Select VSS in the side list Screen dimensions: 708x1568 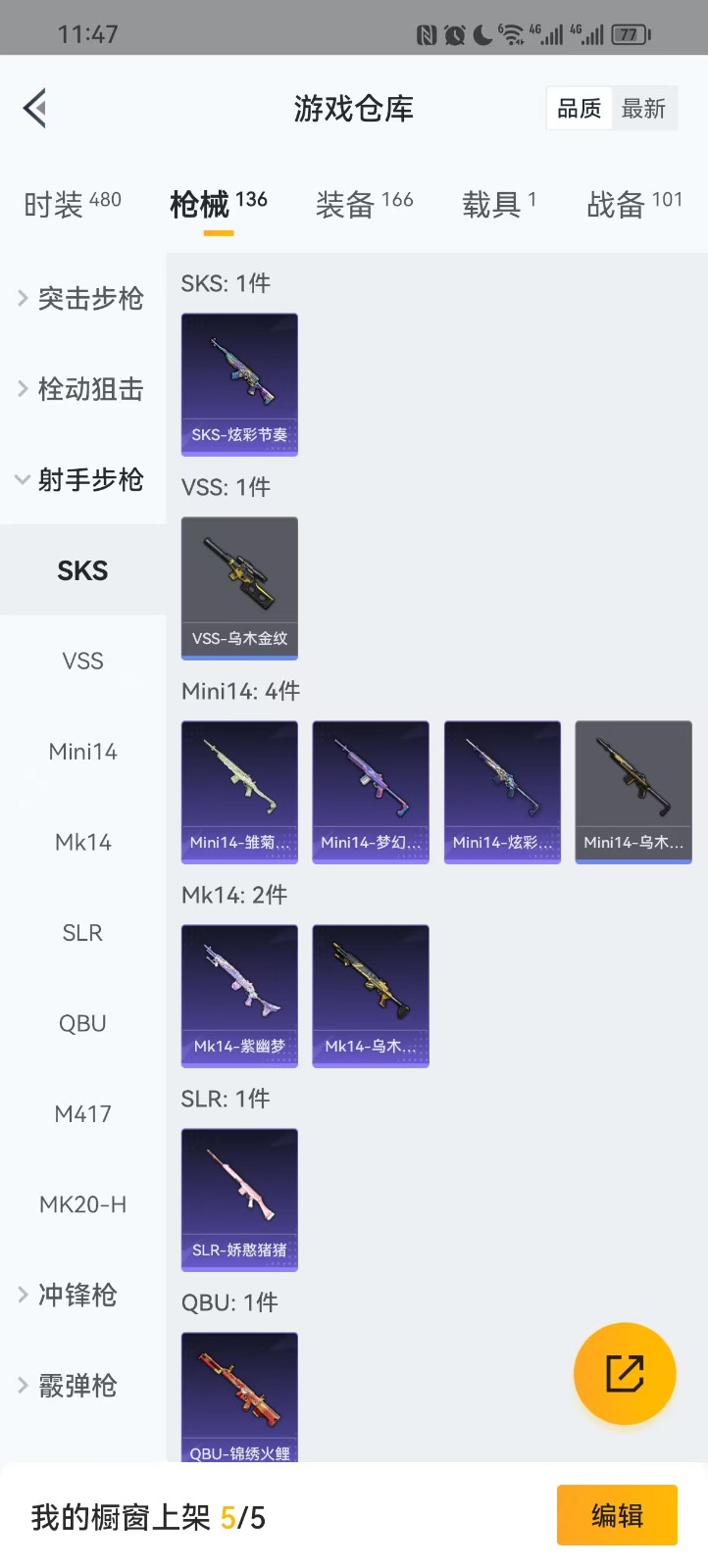point(82,661)
